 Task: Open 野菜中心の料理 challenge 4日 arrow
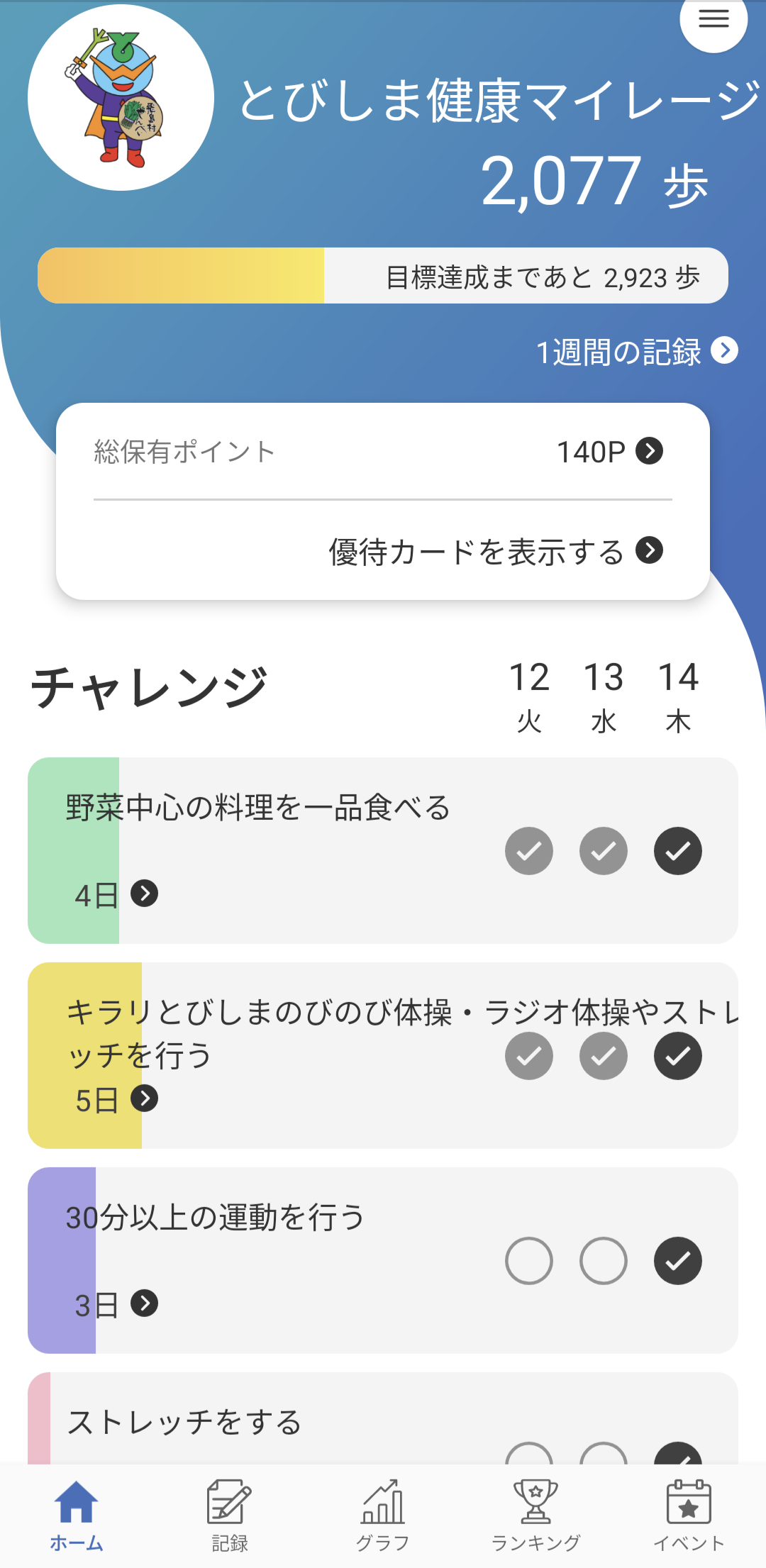(145, 893)
